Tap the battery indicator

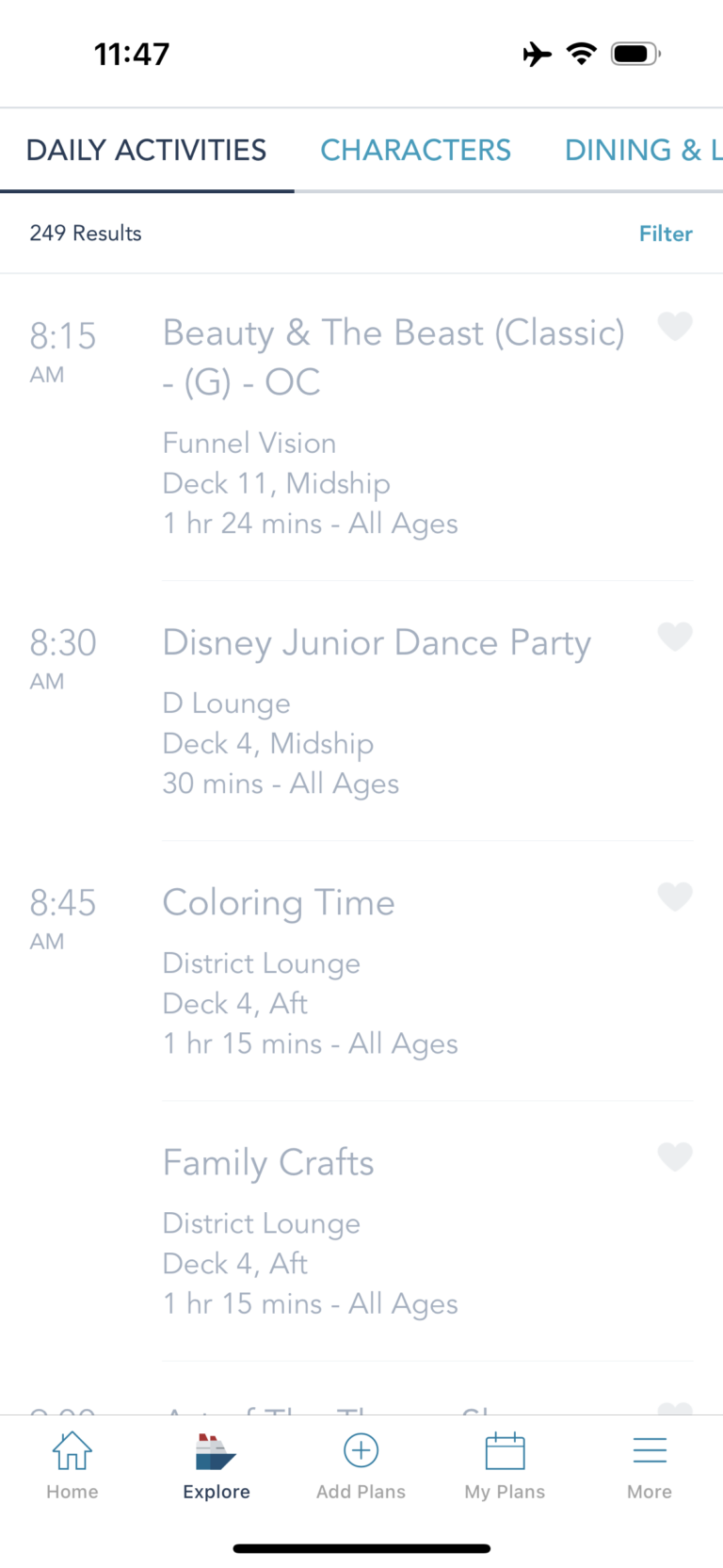pyautogui.click(x=634, y=54)
